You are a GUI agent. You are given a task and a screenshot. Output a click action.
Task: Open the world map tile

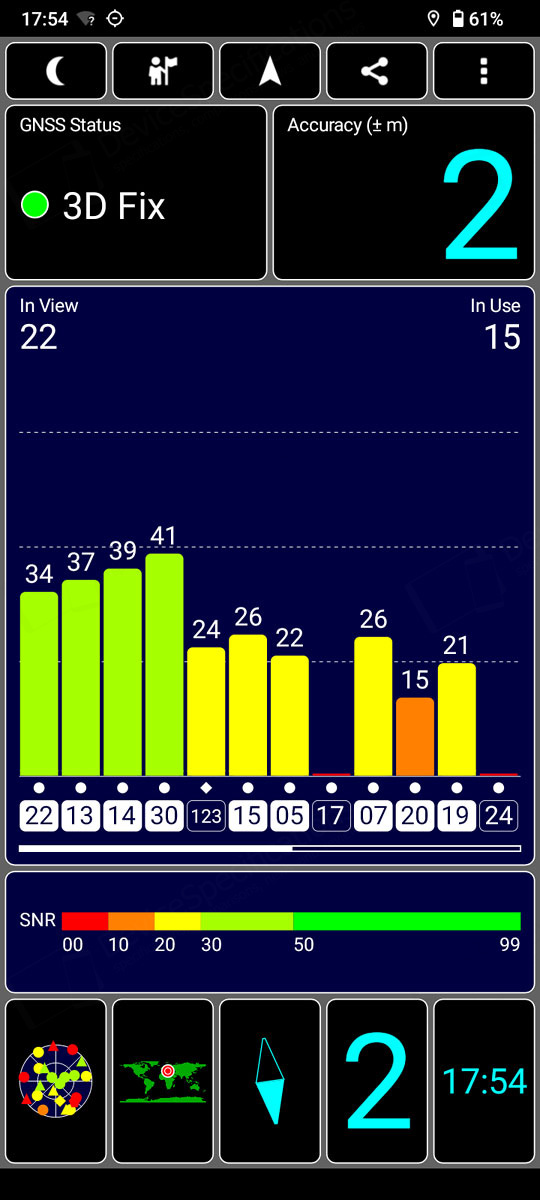(163, 1080)
